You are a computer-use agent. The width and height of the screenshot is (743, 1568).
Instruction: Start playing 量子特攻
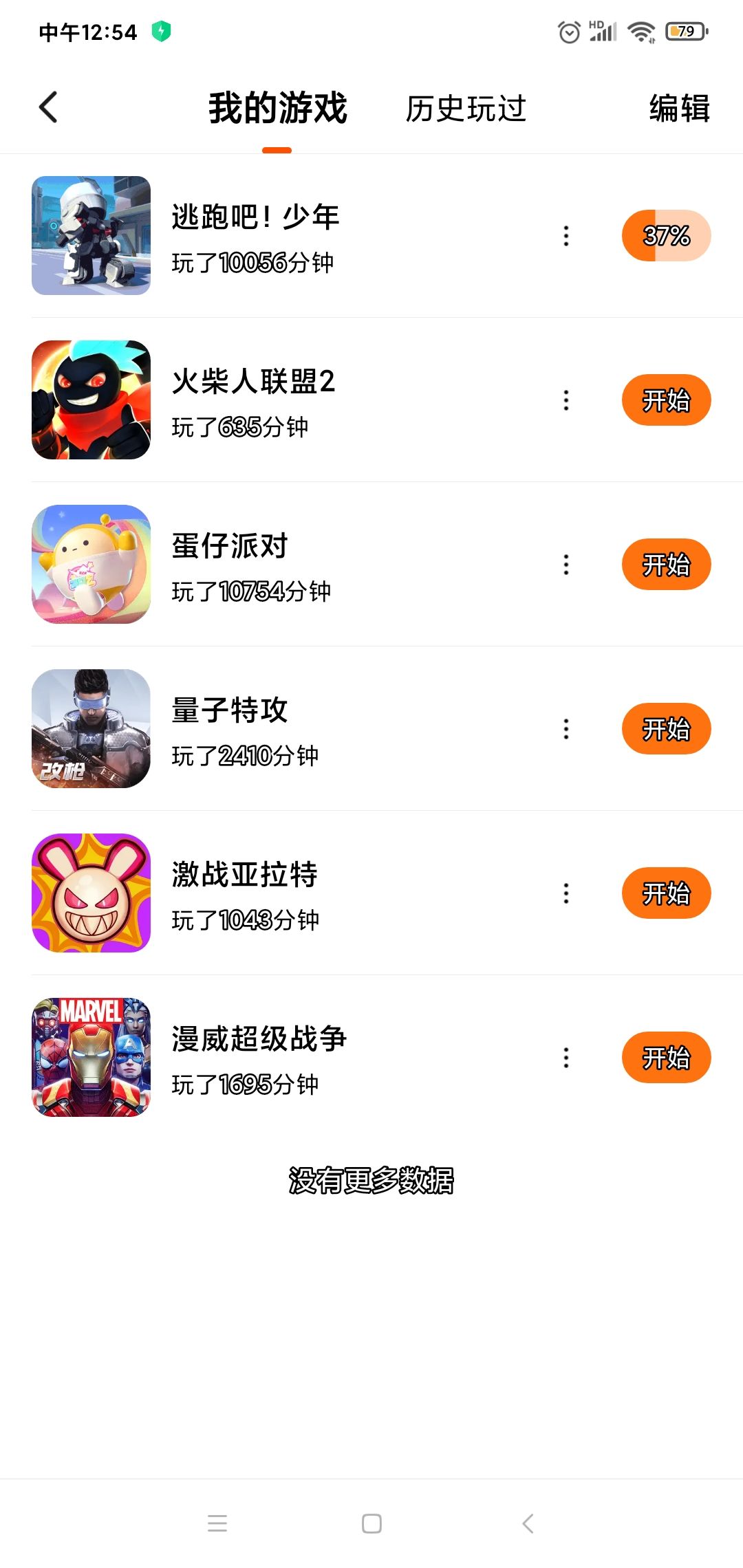click(666, 729)
